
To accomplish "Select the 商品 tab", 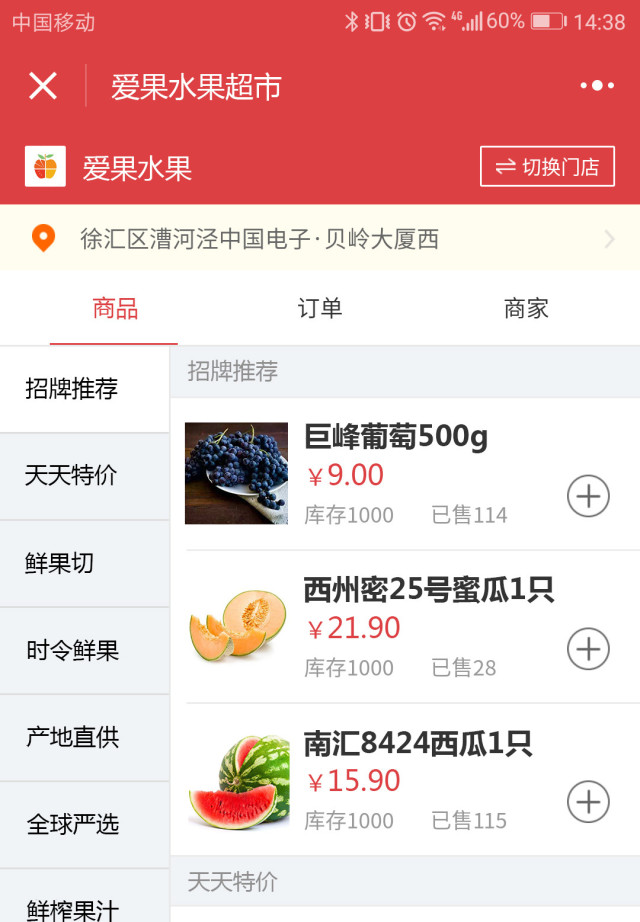I will (115, 308).
